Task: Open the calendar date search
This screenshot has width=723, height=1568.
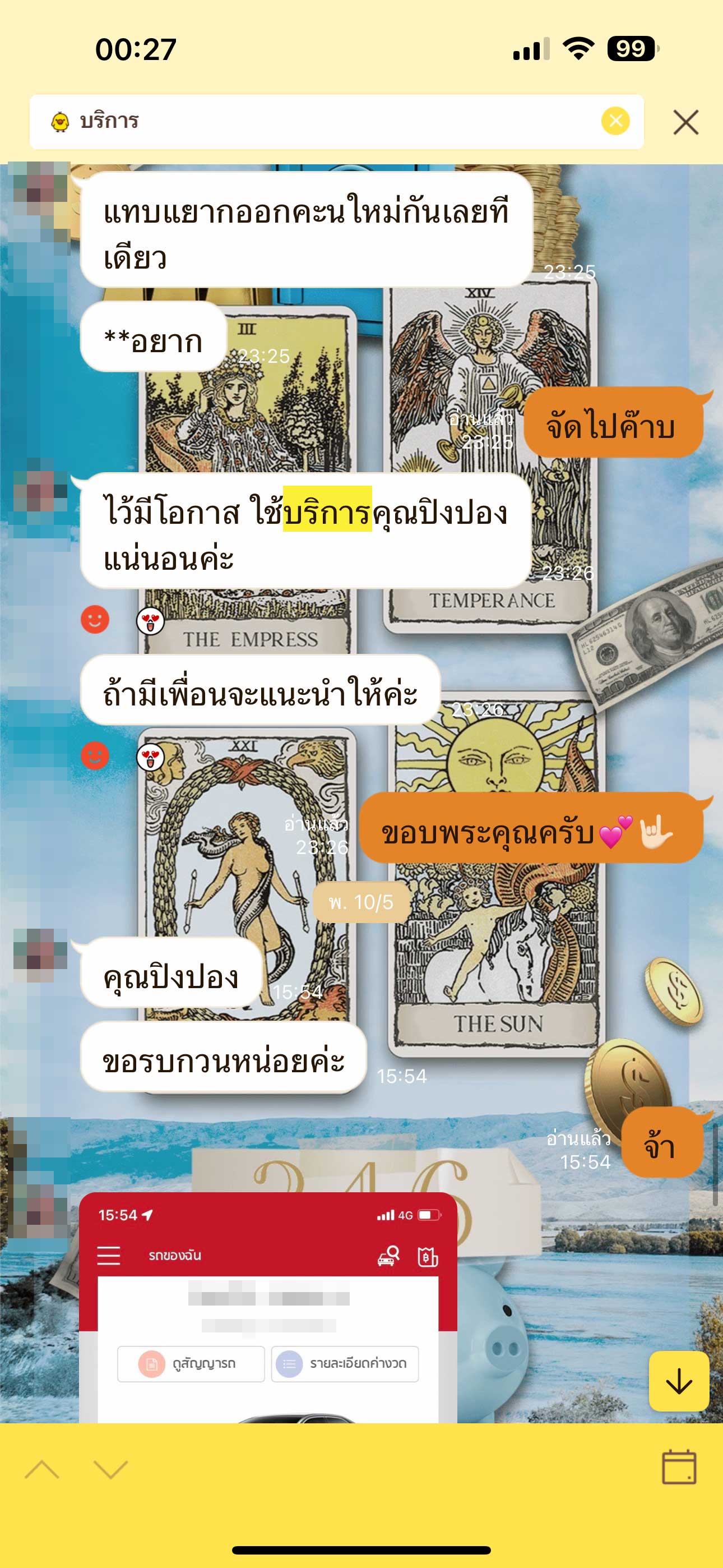Action: click(679, 1467)
